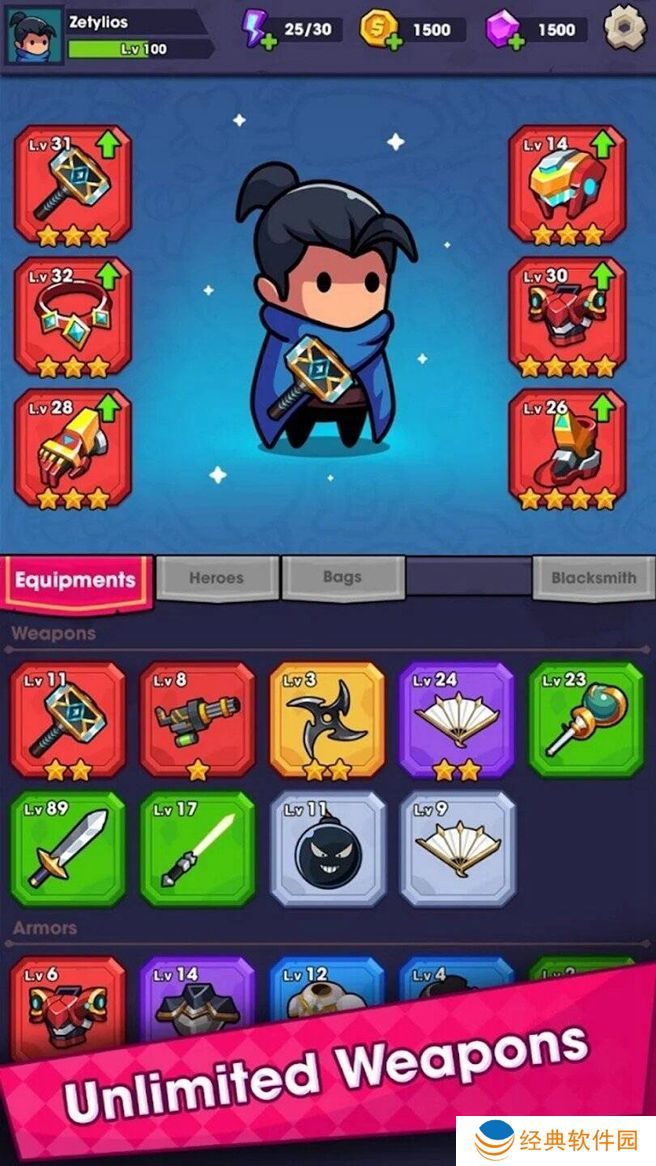Open equipped Lv 26 boots slot

pos(567,449)
